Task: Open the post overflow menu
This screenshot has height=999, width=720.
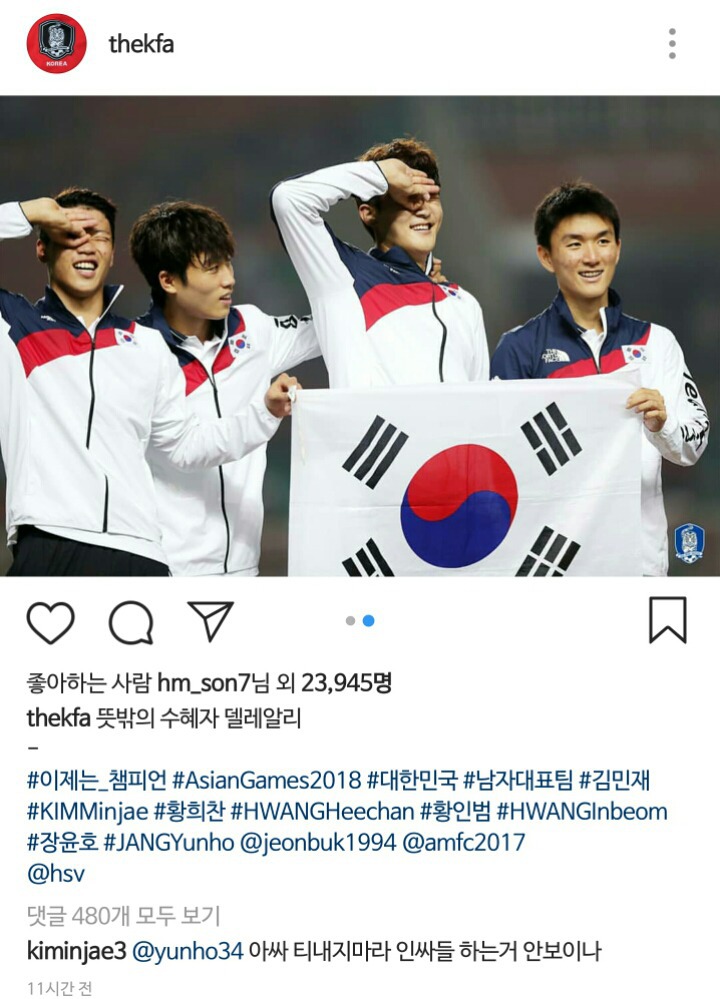Action: click(x=672, y=43)
